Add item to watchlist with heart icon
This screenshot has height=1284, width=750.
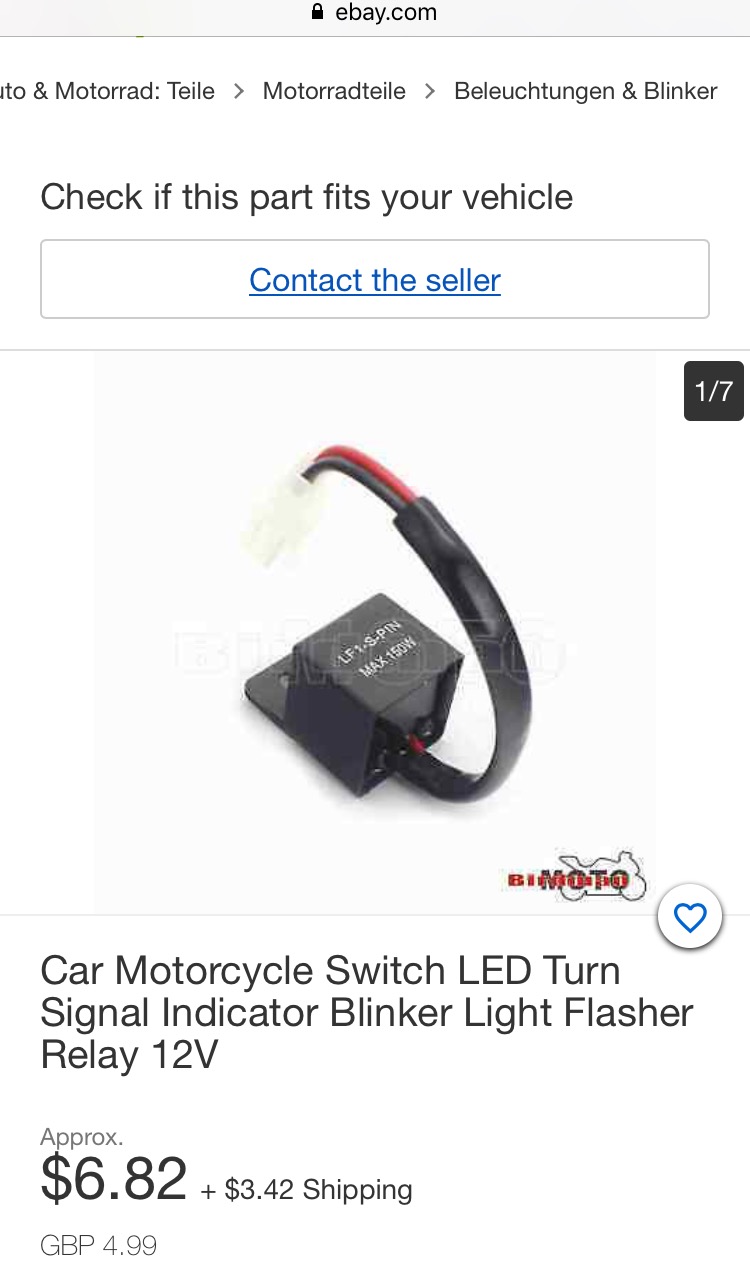pyautogui.click(x=690, y=917)
